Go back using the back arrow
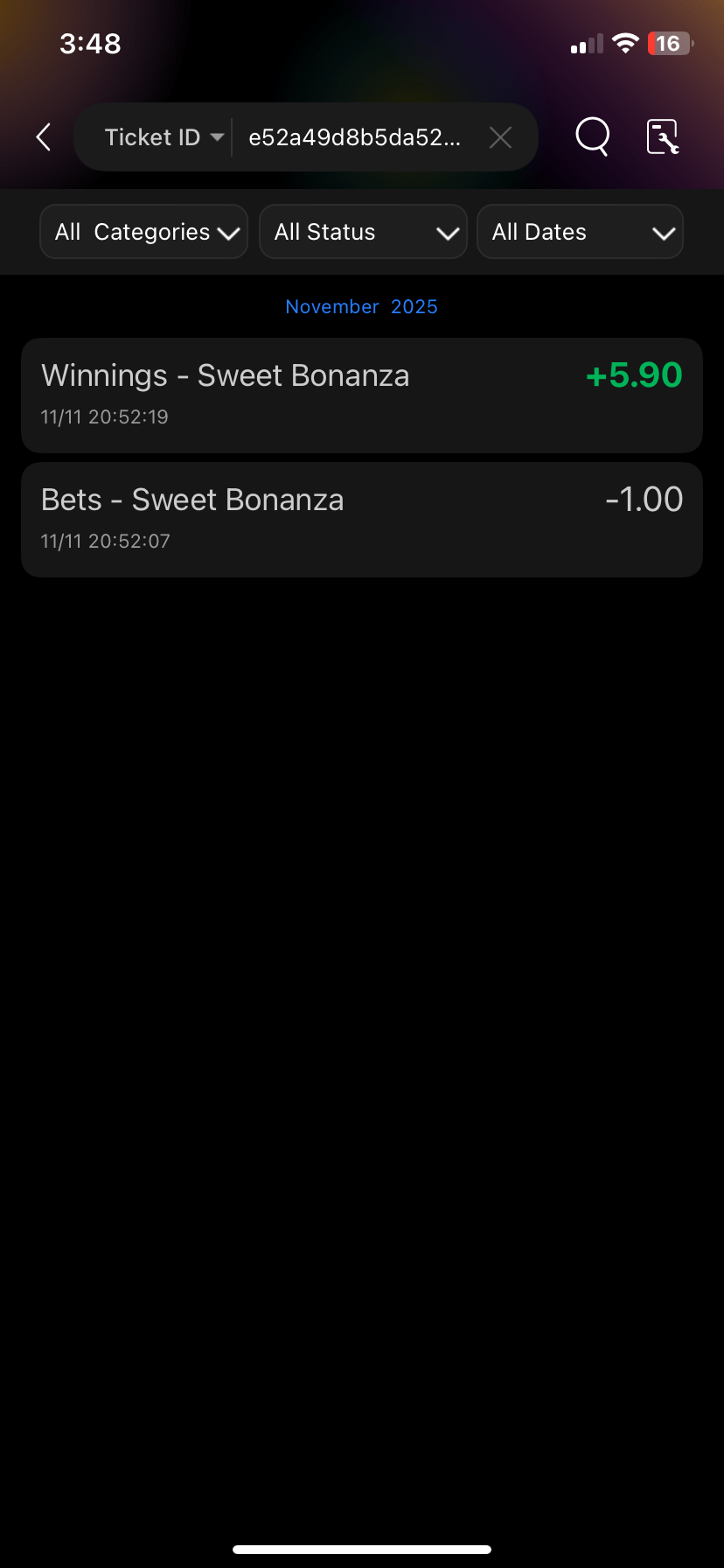The width and height of the screenshot is (724, 1568). [44, 137]
